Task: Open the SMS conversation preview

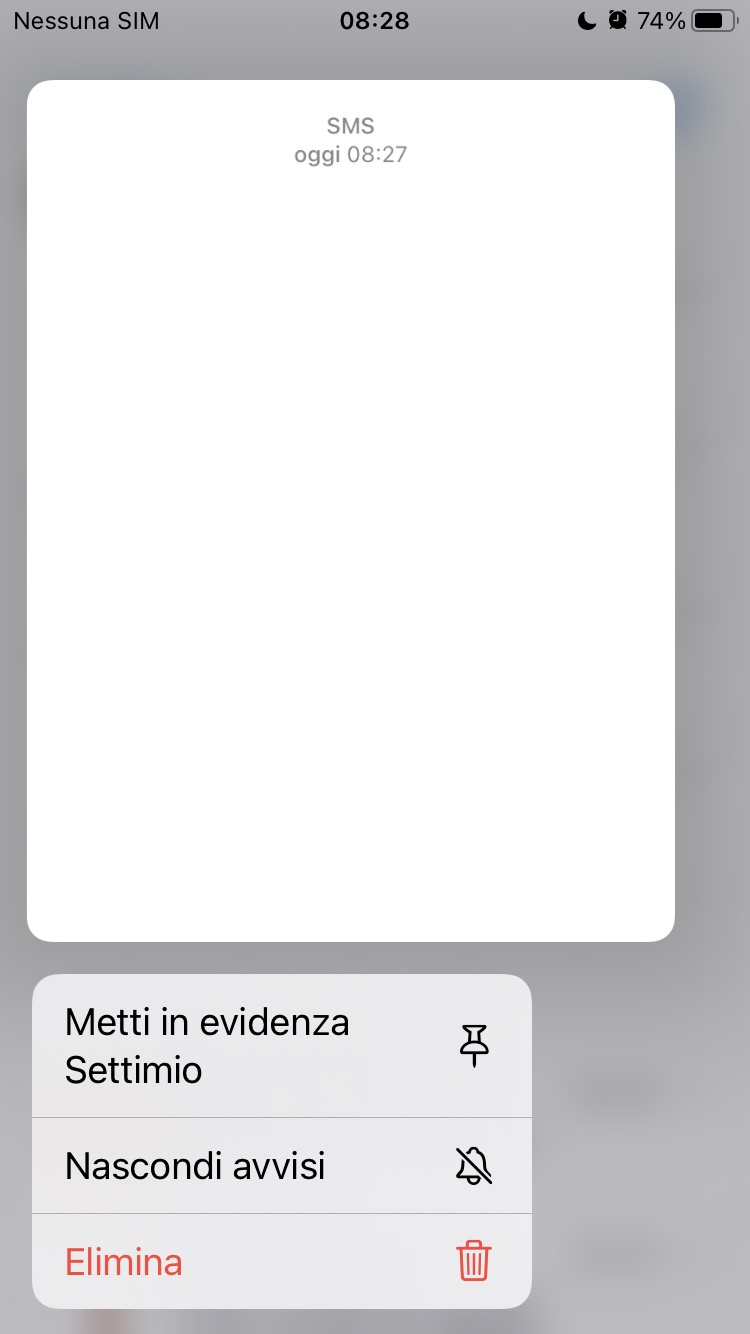Action: click(x=350, y=510)
